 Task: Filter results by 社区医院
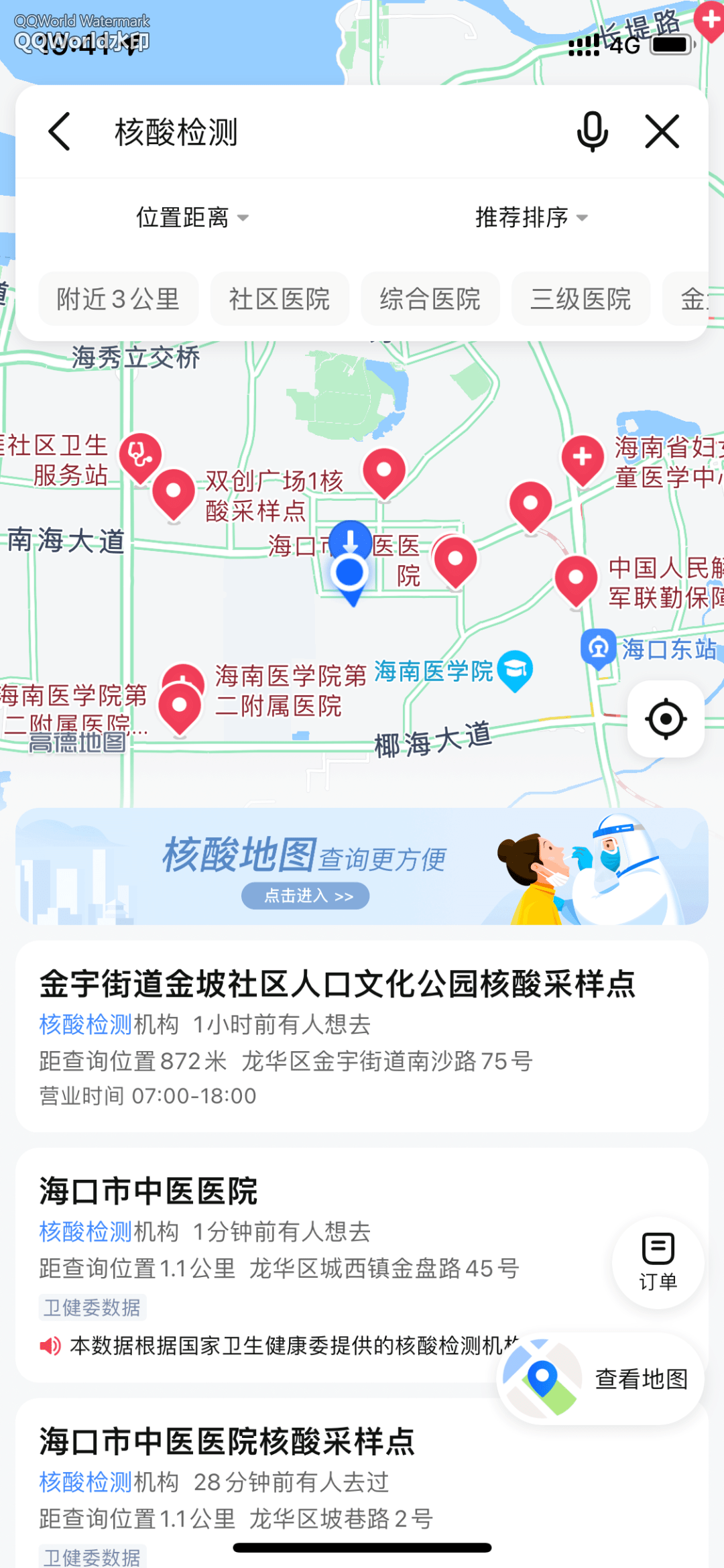[x=280, y=299]
